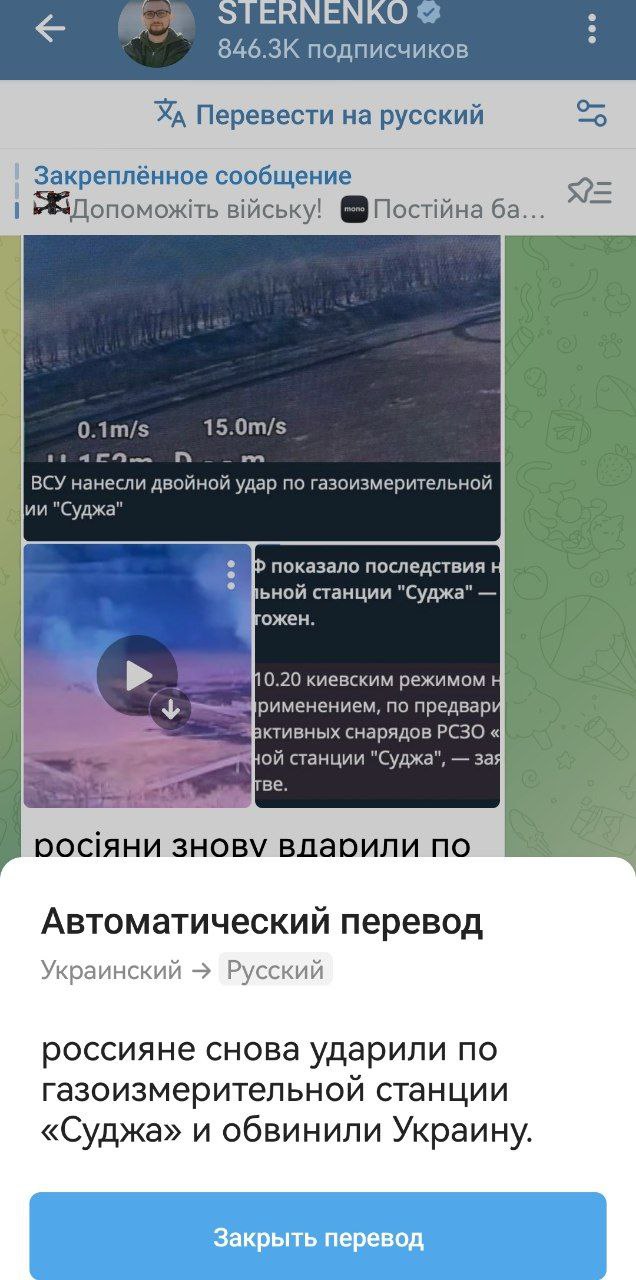Screen dimensions: 636x1280
Task: Download the video via arrow icon
Action: (x=171, y=710)
